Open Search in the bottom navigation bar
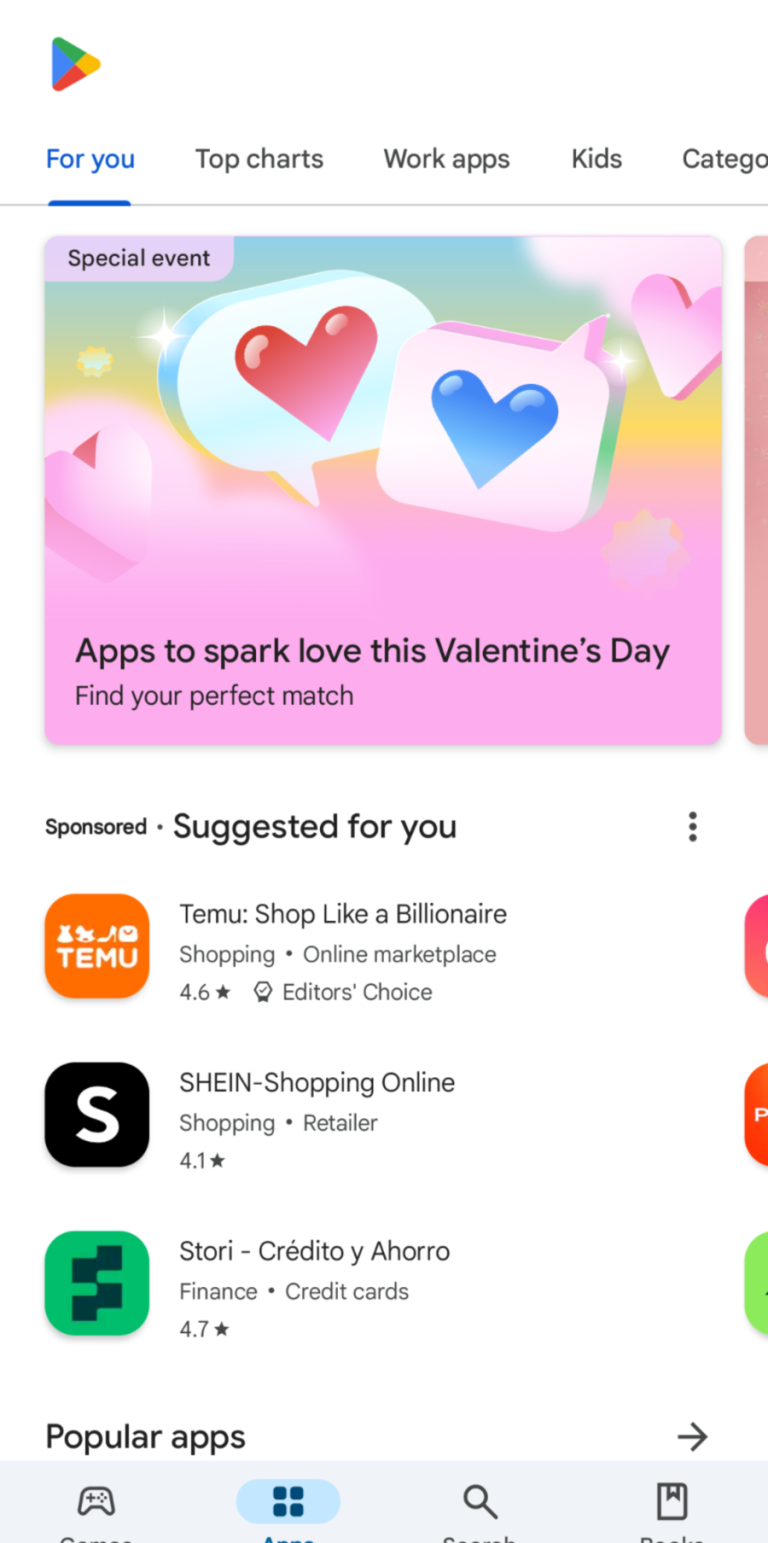Screen dimensions: 768x1543 480,1503
